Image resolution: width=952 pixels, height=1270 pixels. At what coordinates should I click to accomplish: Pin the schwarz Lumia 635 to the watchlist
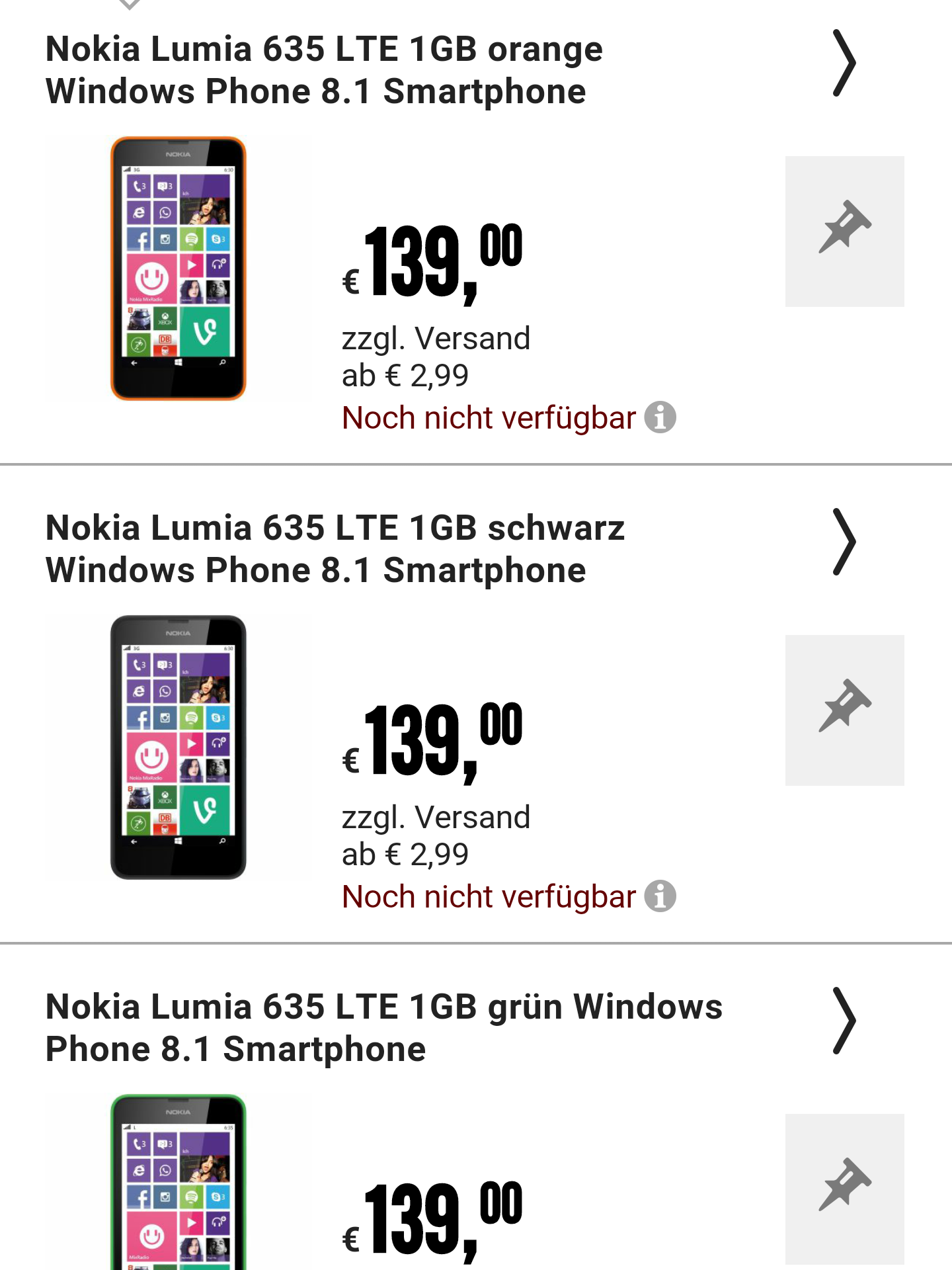(844, 710)
